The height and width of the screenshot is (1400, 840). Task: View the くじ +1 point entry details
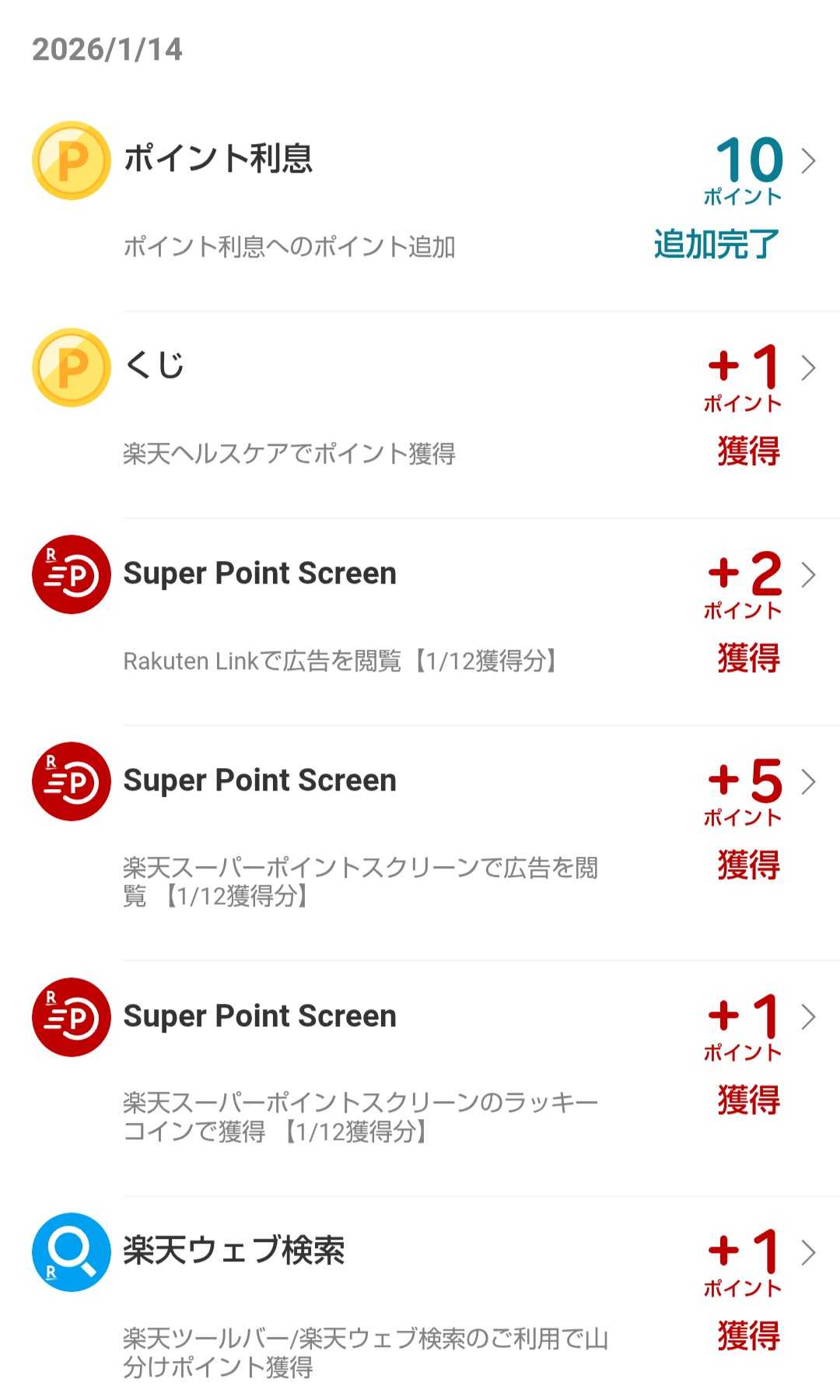pos(809,368)
